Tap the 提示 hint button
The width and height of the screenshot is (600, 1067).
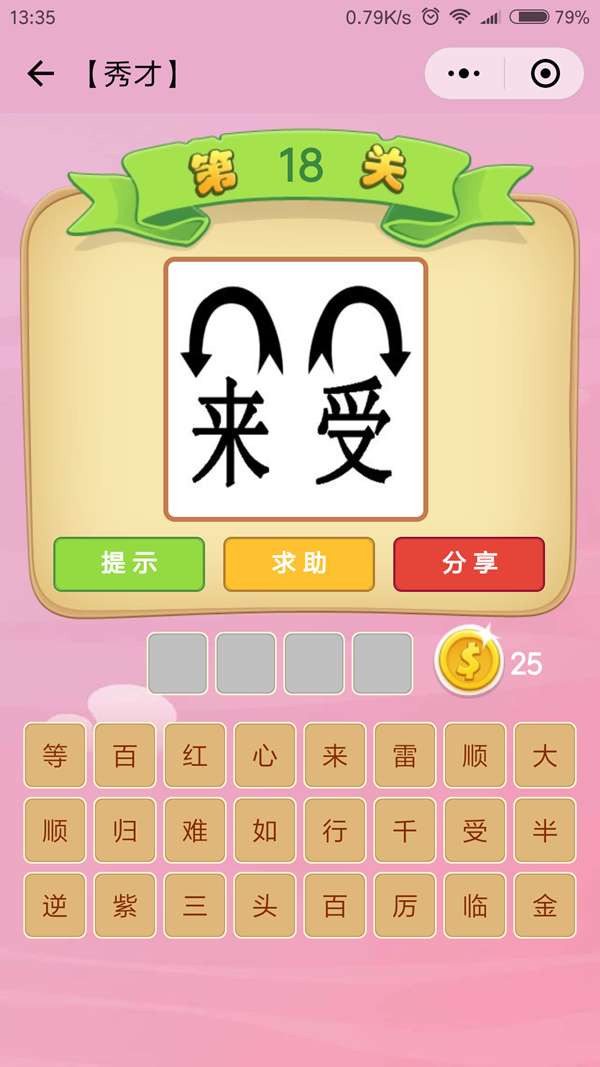coord(129,564)
